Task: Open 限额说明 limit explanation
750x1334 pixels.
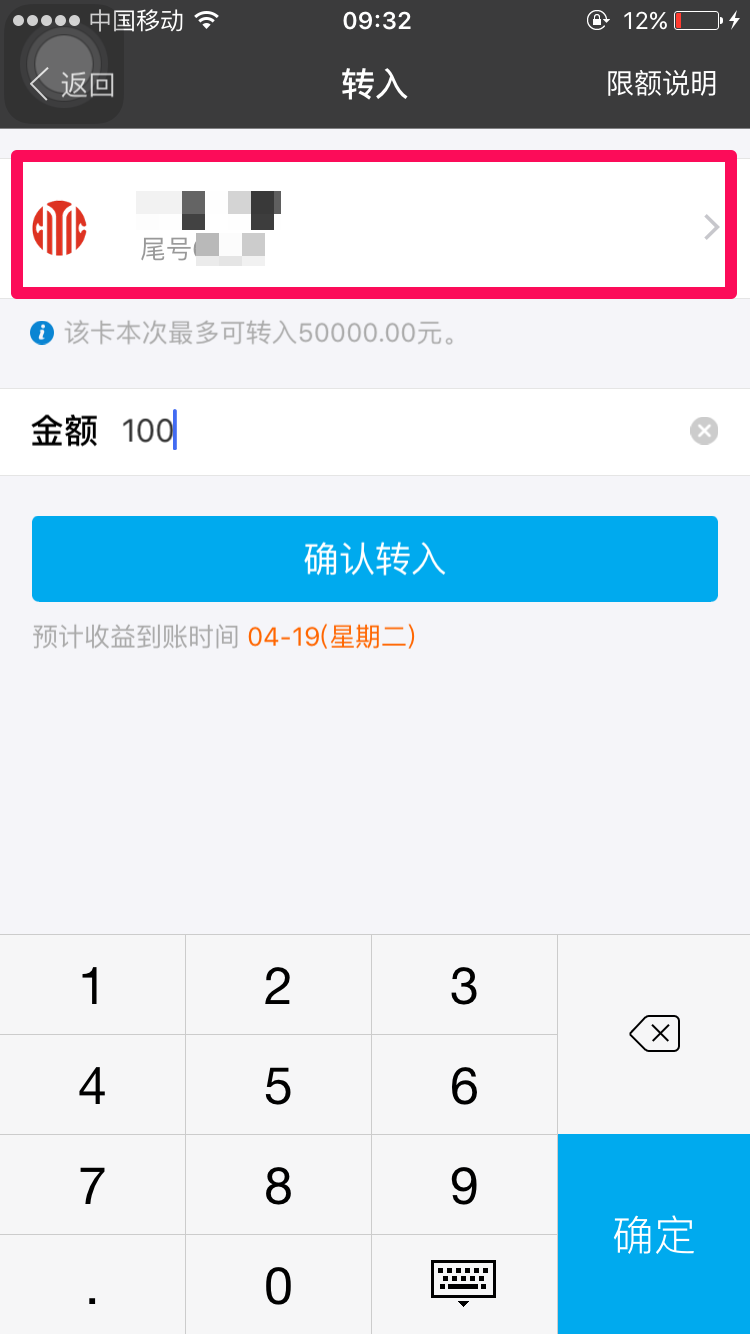Action: [661, 84]
